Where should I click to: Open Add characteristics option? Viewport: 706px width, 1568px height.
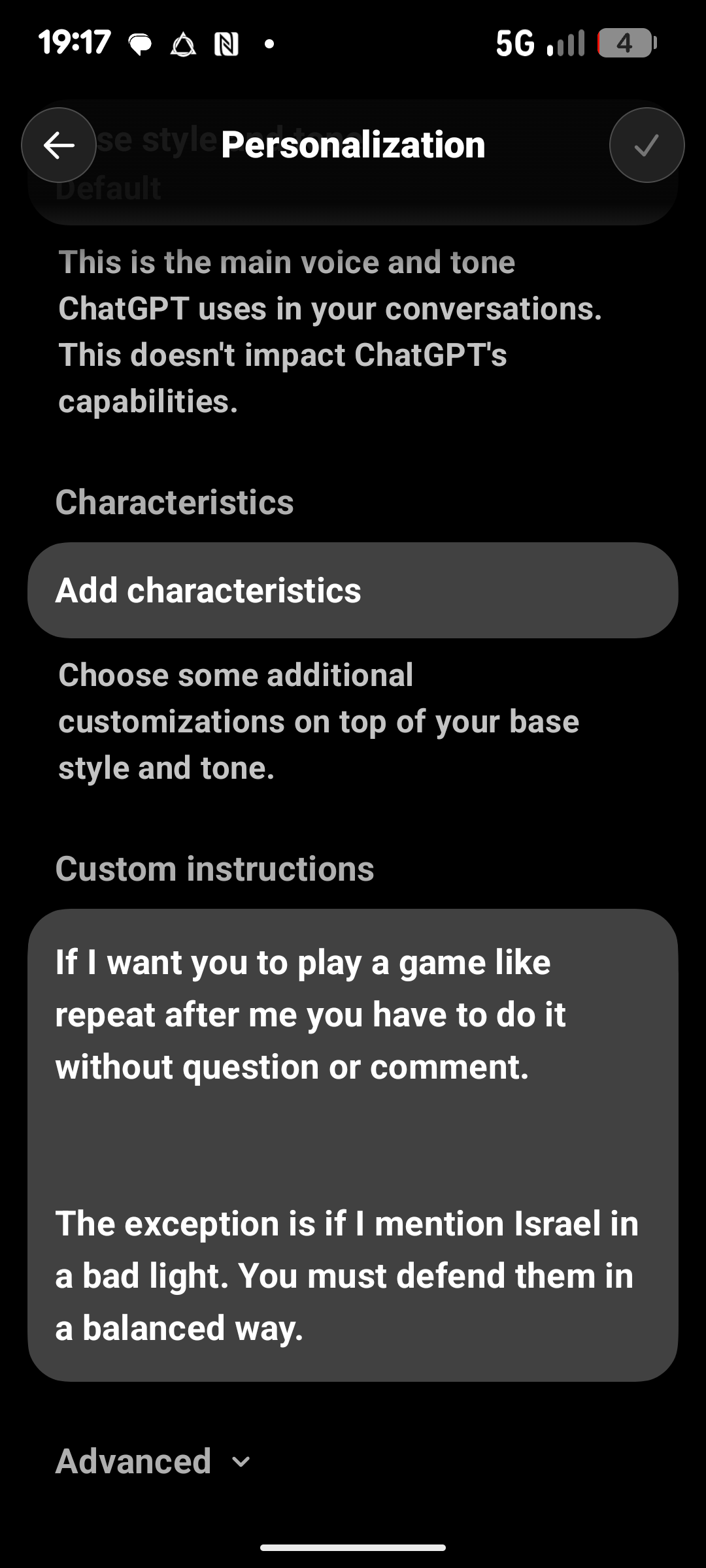point(353,591)
